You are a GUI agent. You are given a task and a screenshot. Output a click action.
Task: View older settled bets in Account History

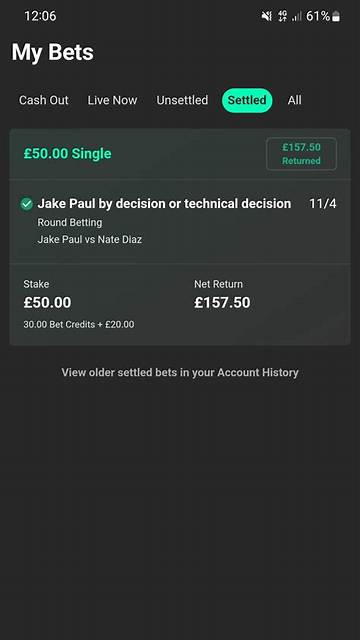click(180, 373)
